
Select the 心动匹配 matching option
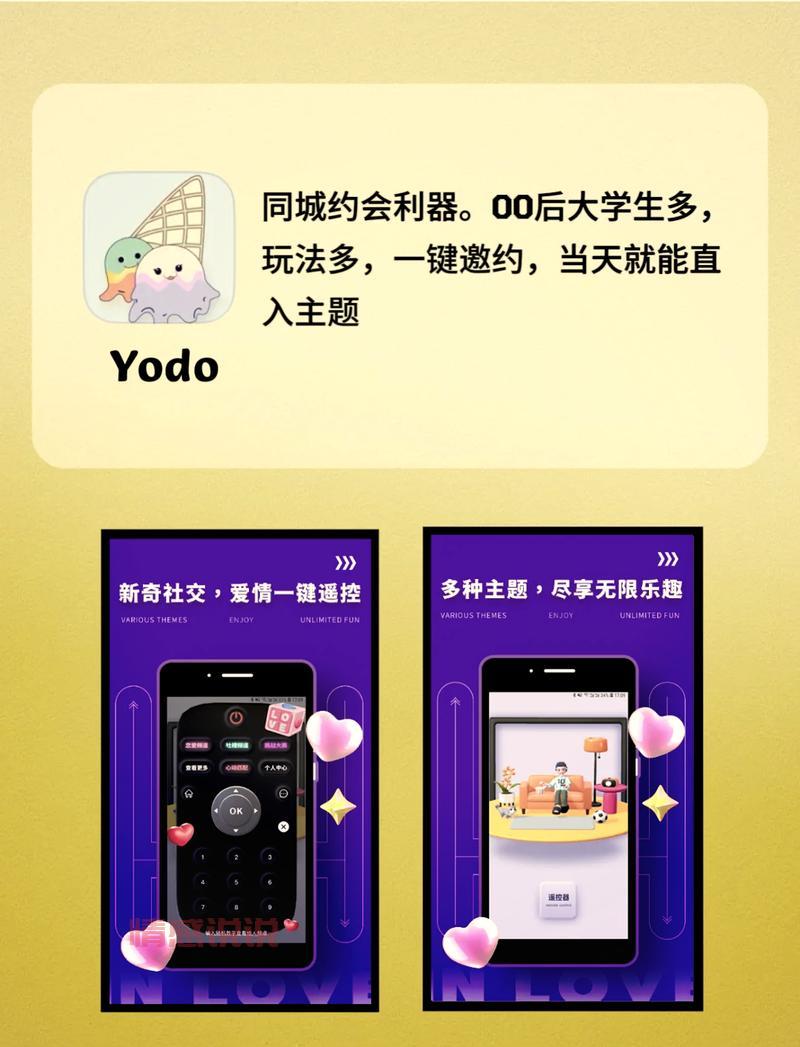click(x=237, y=768)
